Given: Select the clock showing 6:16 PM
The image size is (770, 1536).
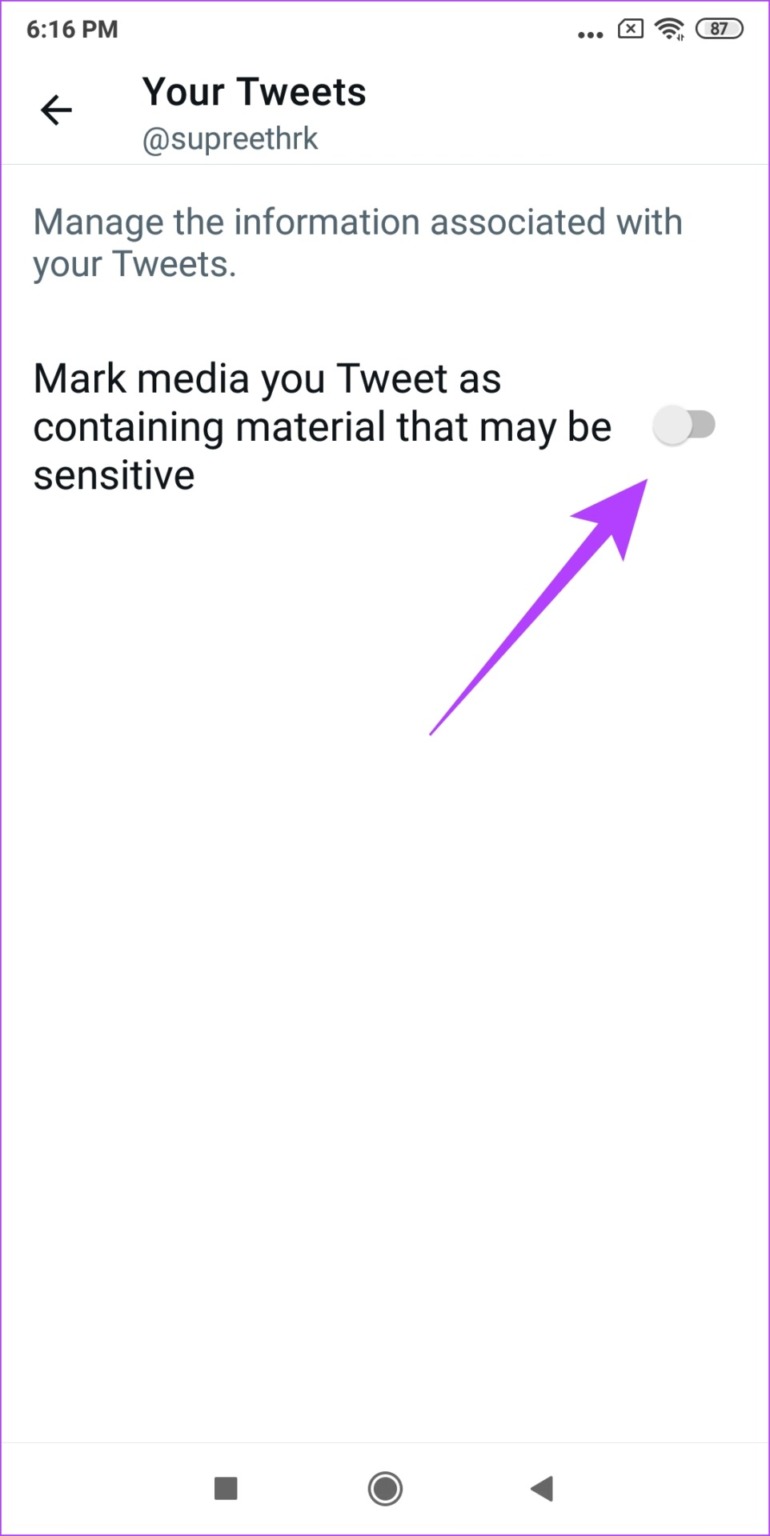Looking at the screenshot, I should click(x=70, y=29).
